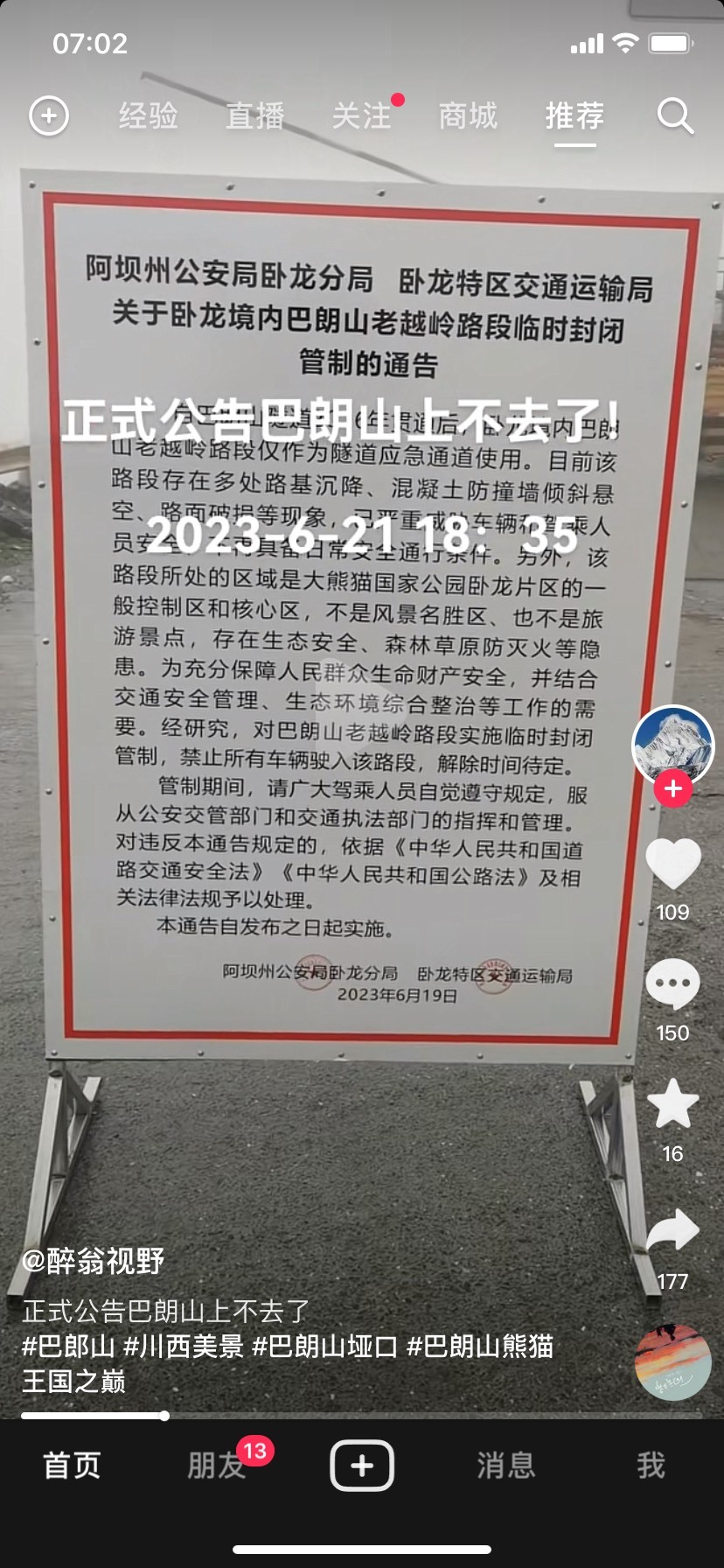Follow the author with red plus button
This screenshot has height=1568, width=724.
673,788
